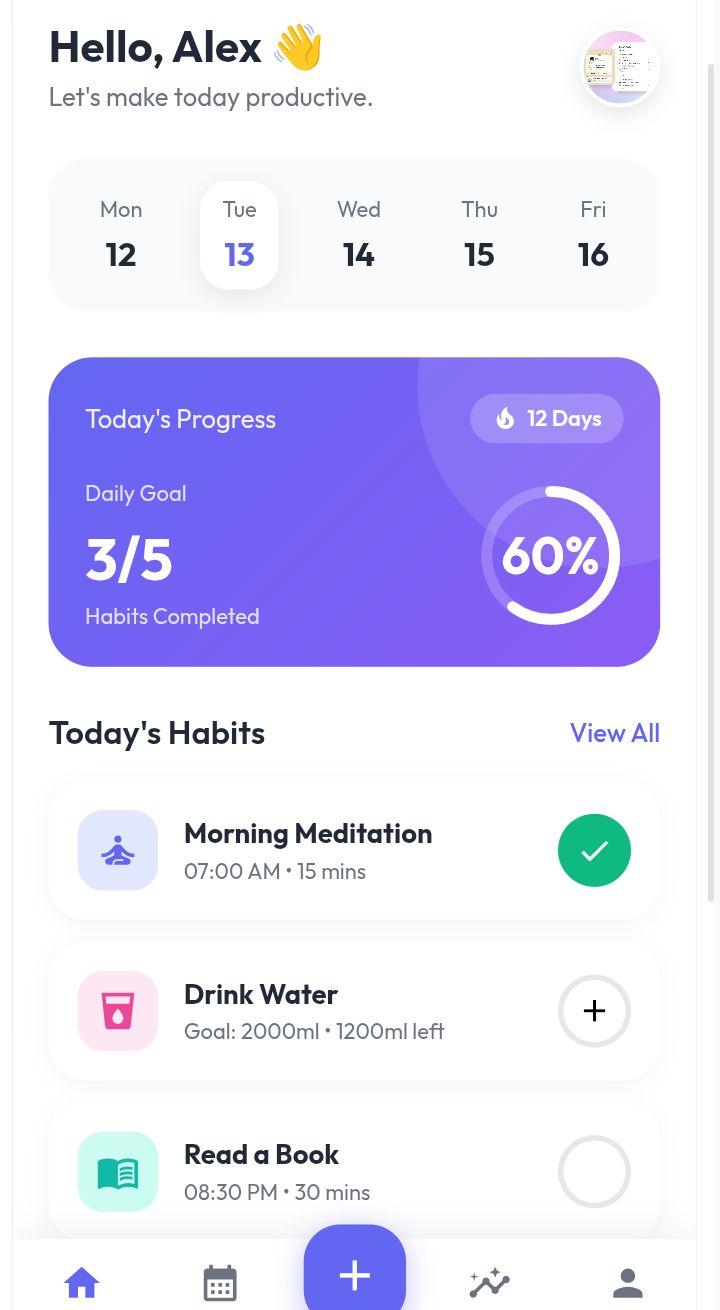
Task: Switch to the profile tab
Action: click(627, 1283)
